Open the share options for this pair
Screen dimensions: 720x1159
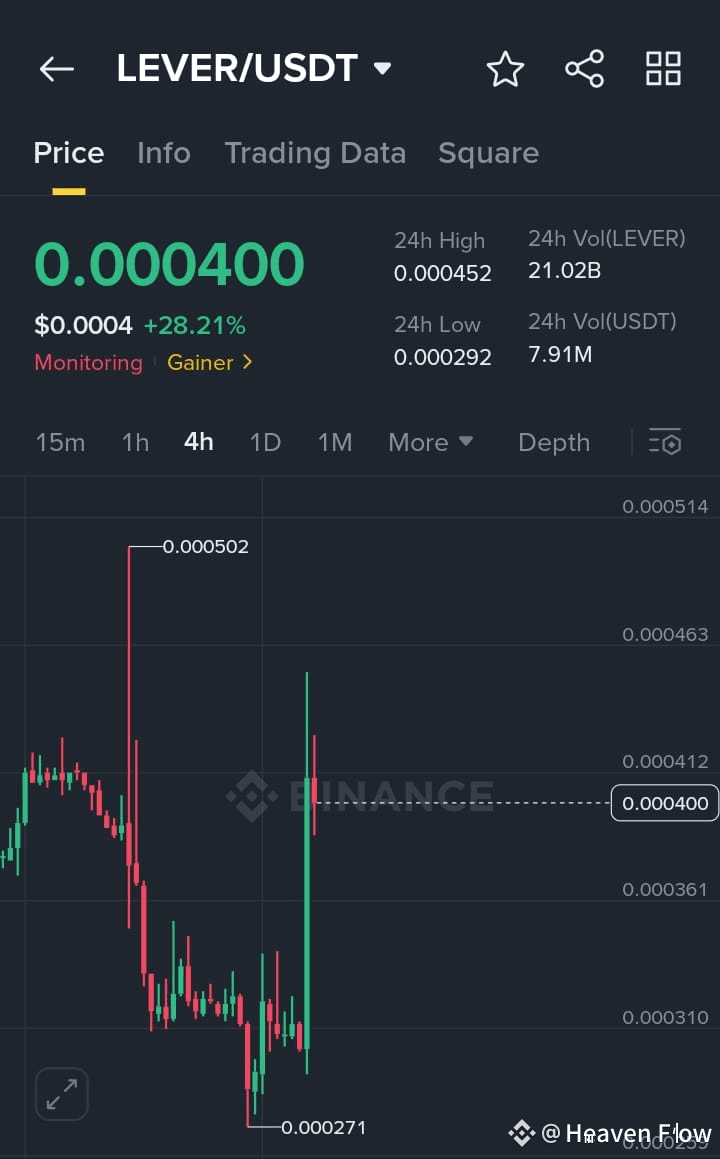coord(584,68)
